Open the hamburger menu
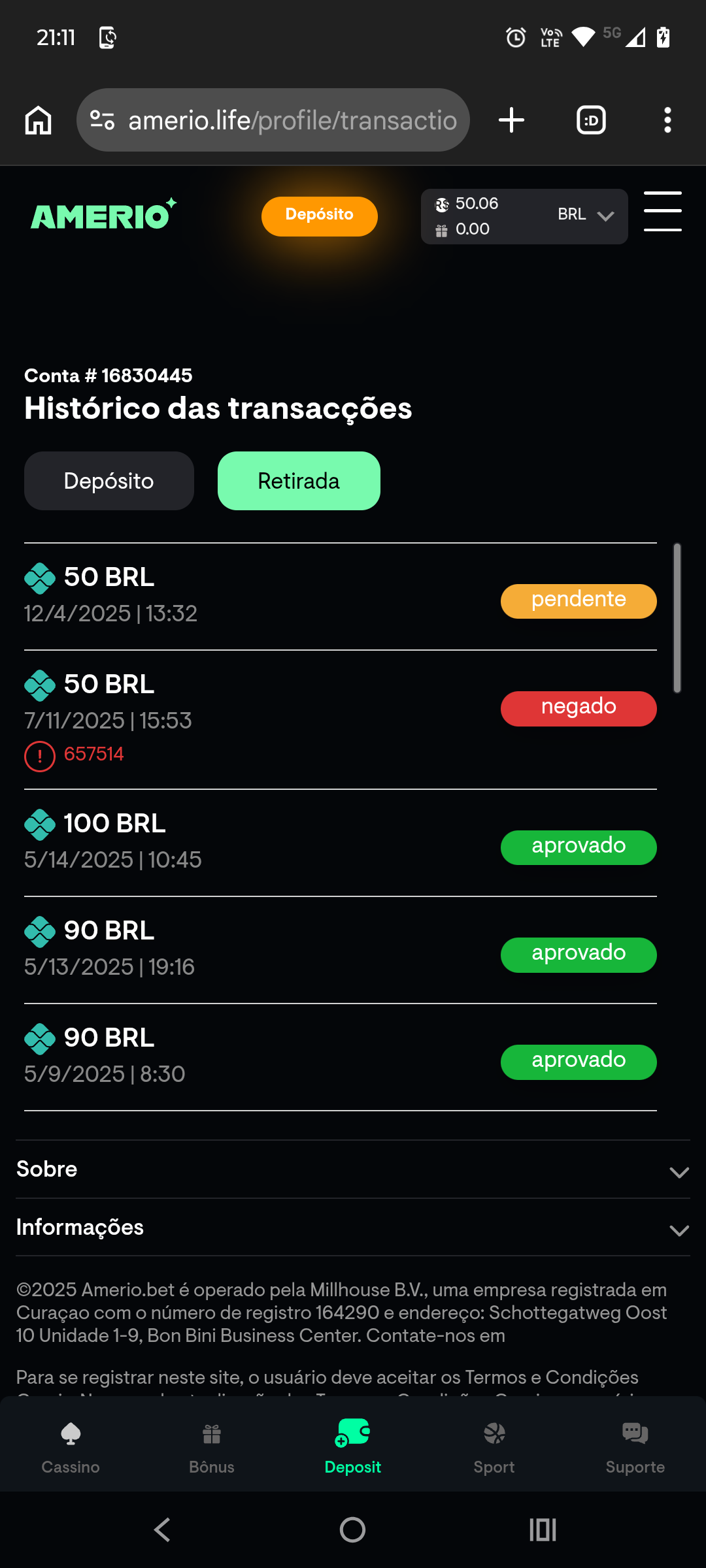This screenshot has height=1568, width=706. 662,212
